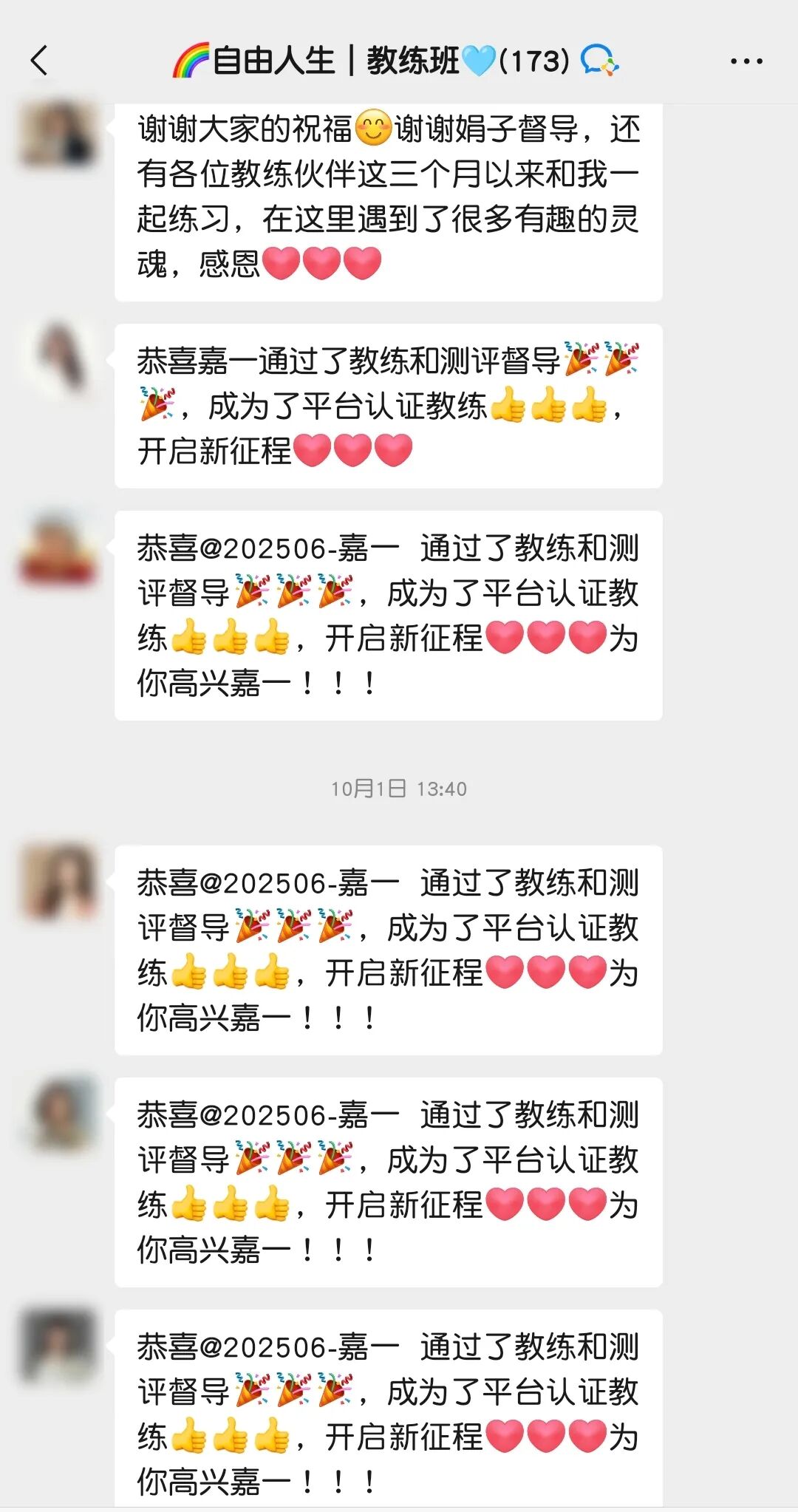
Task: Open the chat bubble icon beside group name
Action: (x=600, y=61)
